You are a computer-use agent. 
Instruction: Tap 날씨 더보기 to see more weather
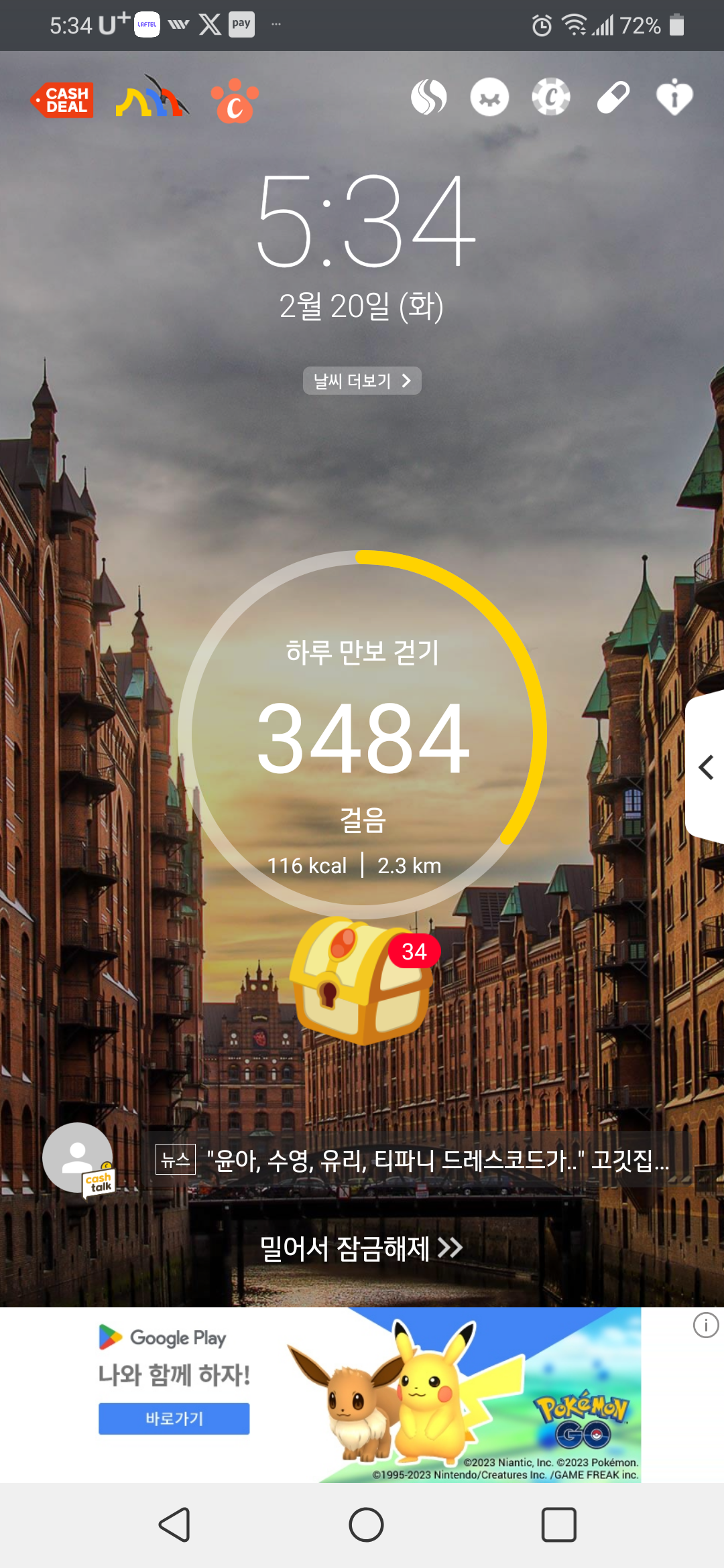(362, 381)
